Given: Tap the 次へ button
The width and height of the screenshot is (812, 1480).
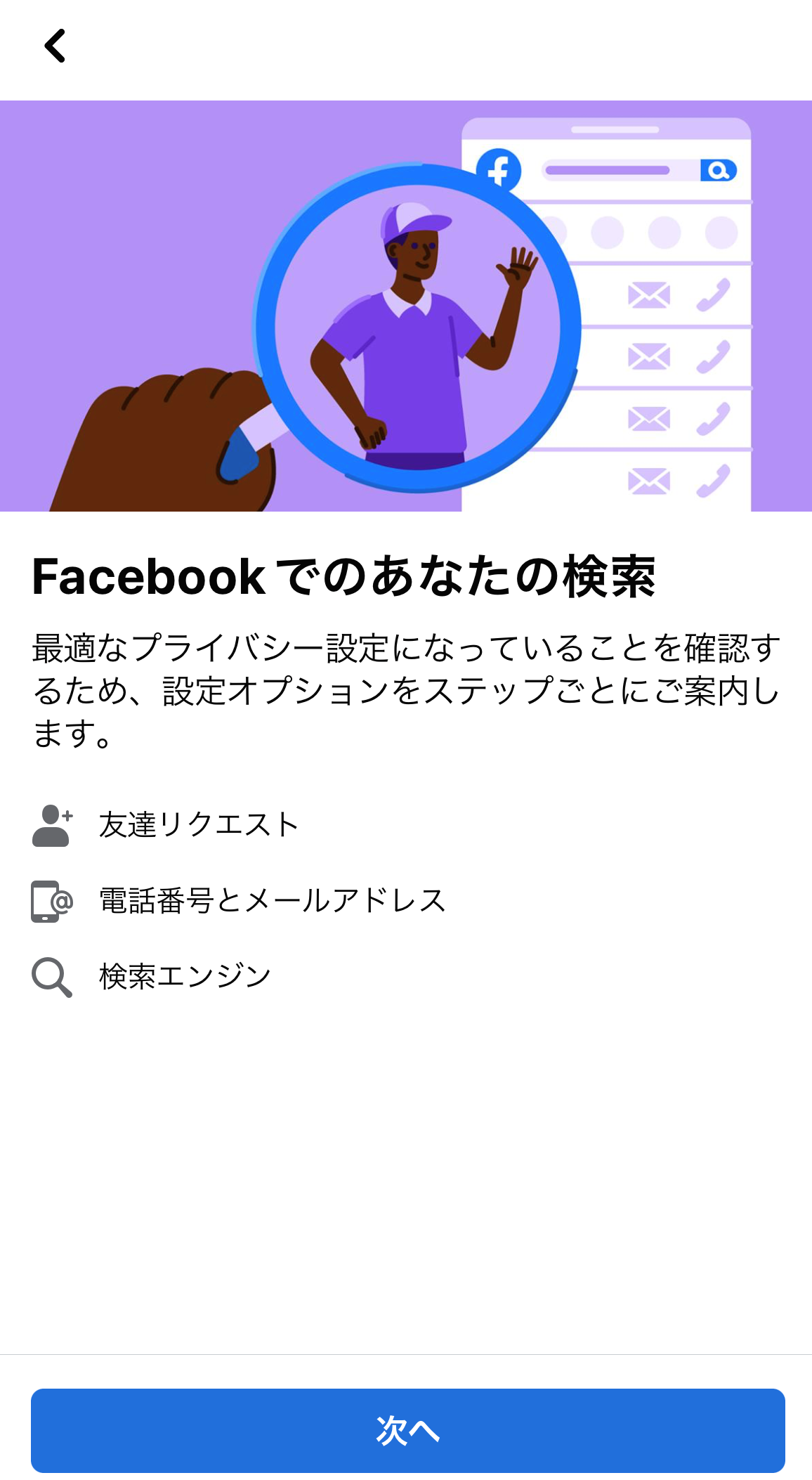Looking at the screenshot, I should (406, 1432).
